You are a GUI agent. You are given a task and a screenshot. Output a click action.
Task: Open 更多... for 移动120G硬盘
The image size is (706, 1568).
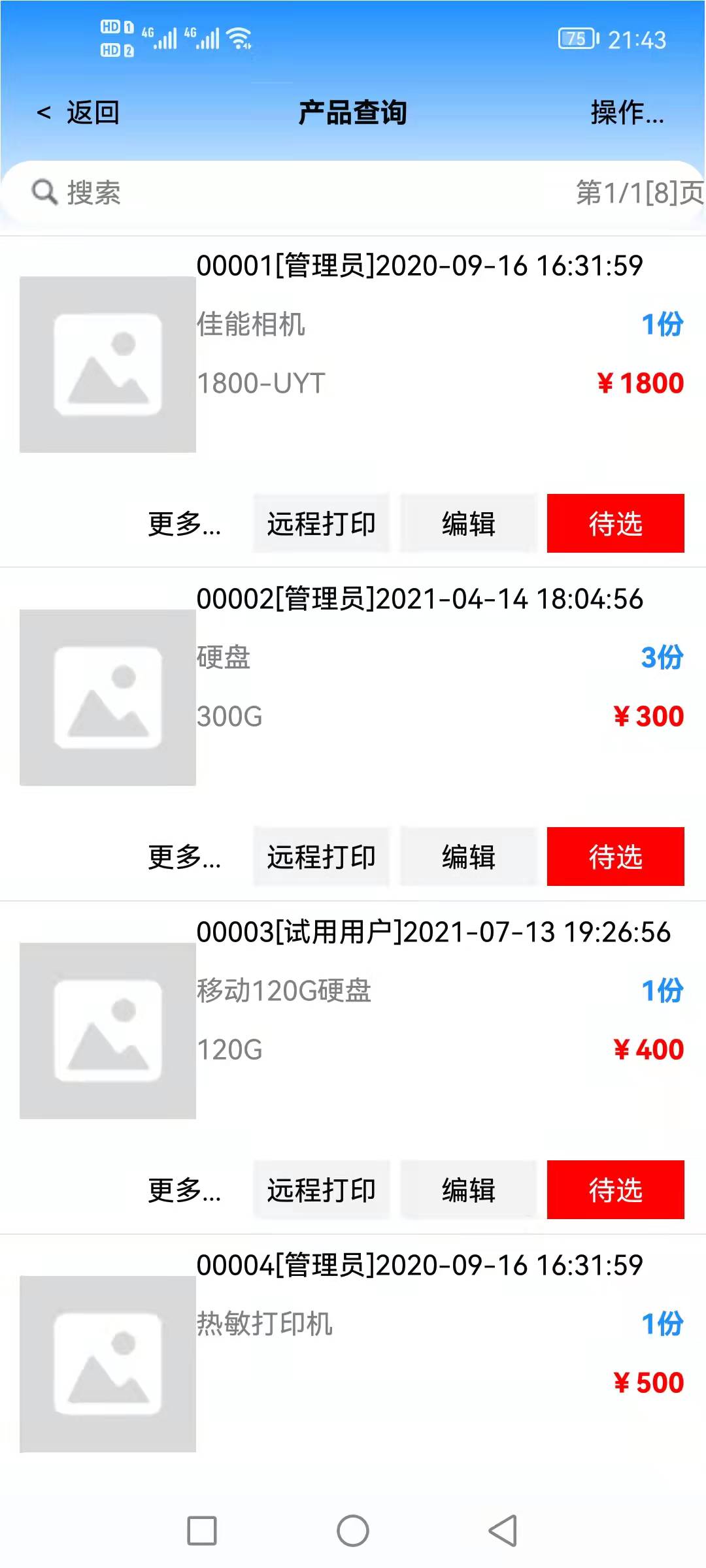point(185,1190)
